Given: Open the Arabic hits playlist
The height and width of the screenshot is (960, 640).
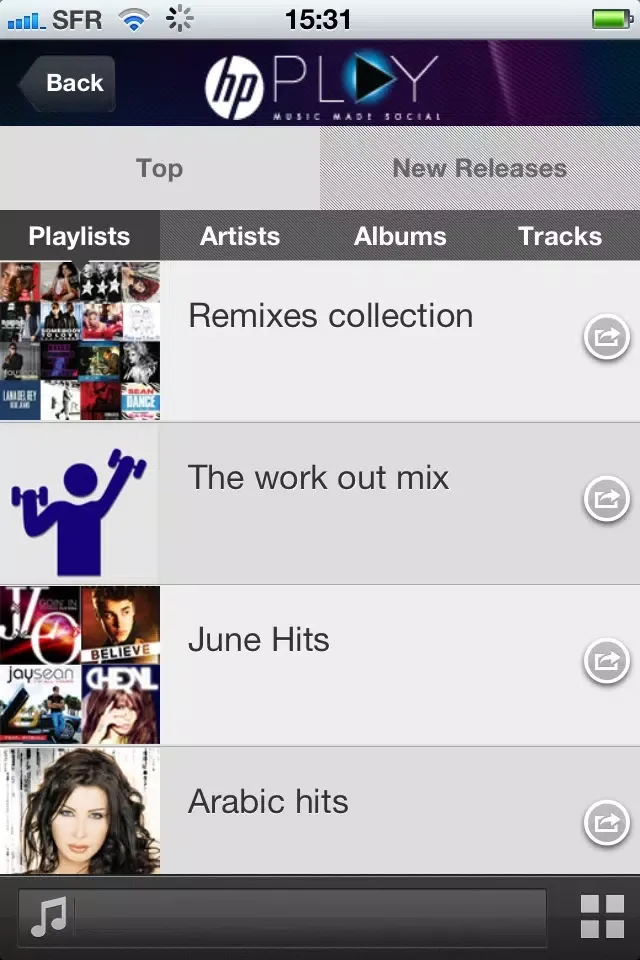Looking at the screenshot, I should pos(268,802).
